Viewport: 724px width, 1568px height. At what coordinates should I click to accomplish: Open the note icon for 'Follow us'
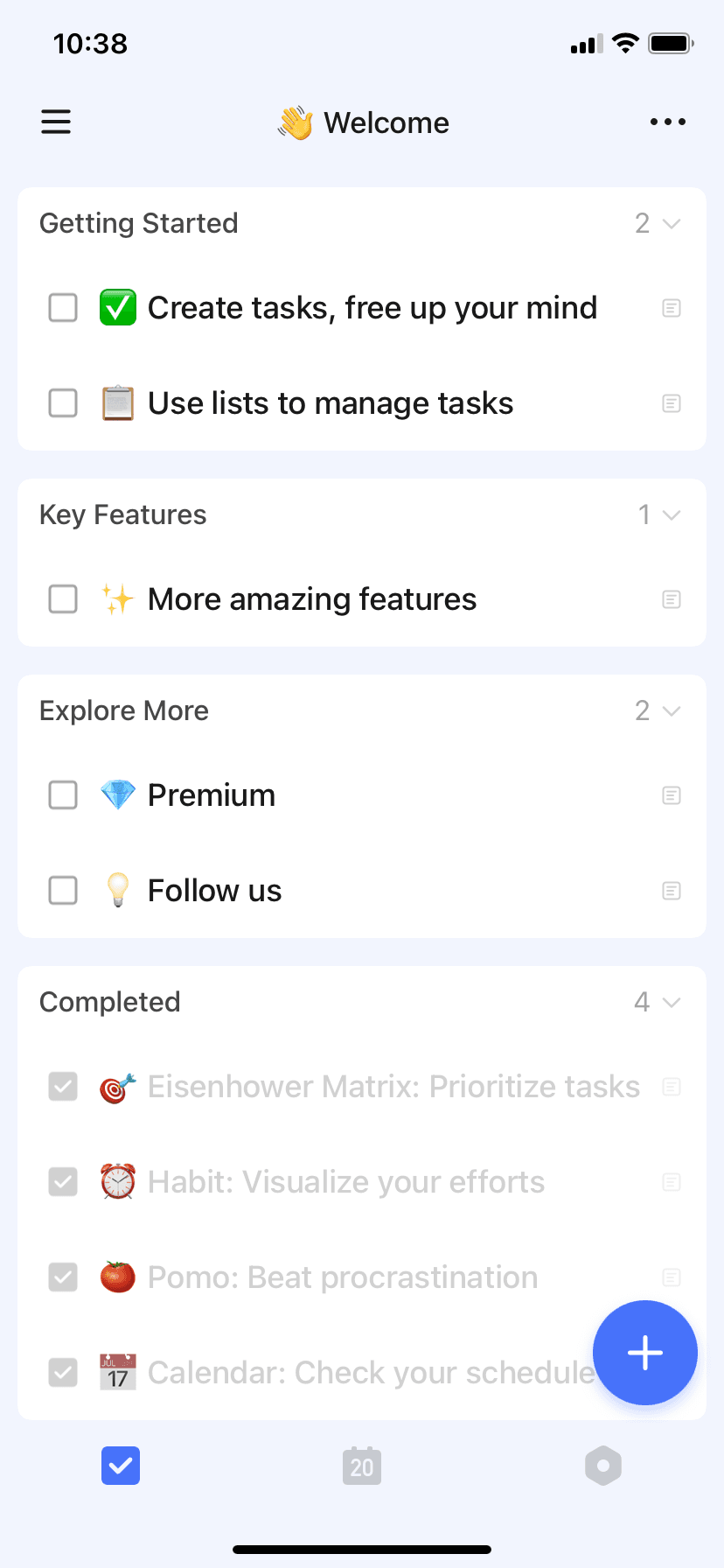(671, 890)
